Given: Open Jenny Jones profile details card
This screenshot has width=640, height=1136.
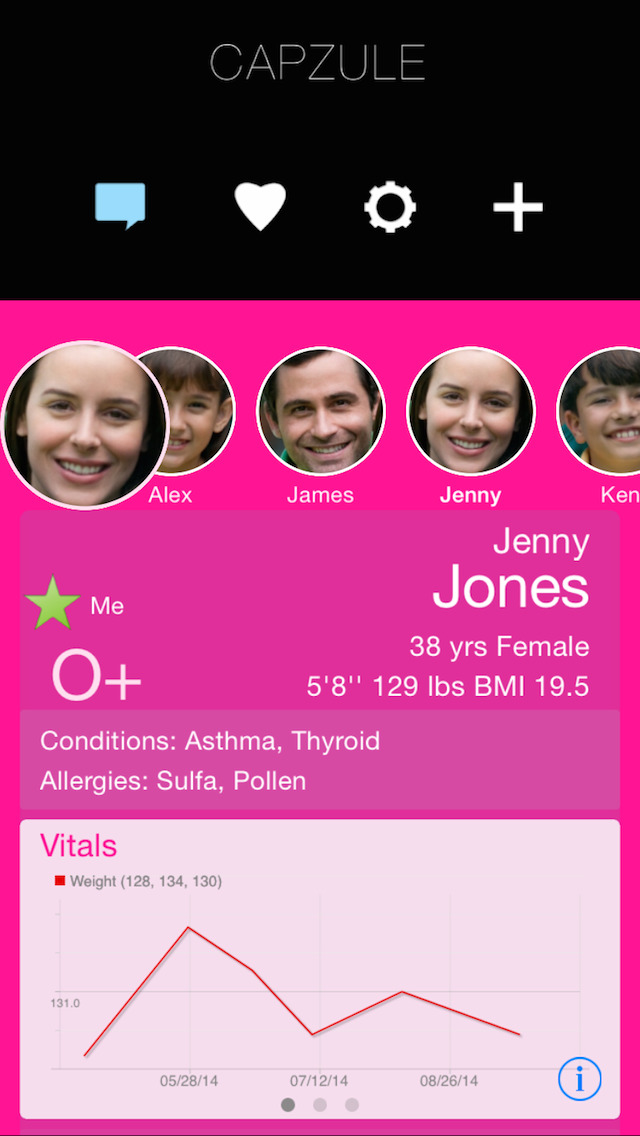Looking at the screenshot, I should pyautogui.click(x=320, y=610).
